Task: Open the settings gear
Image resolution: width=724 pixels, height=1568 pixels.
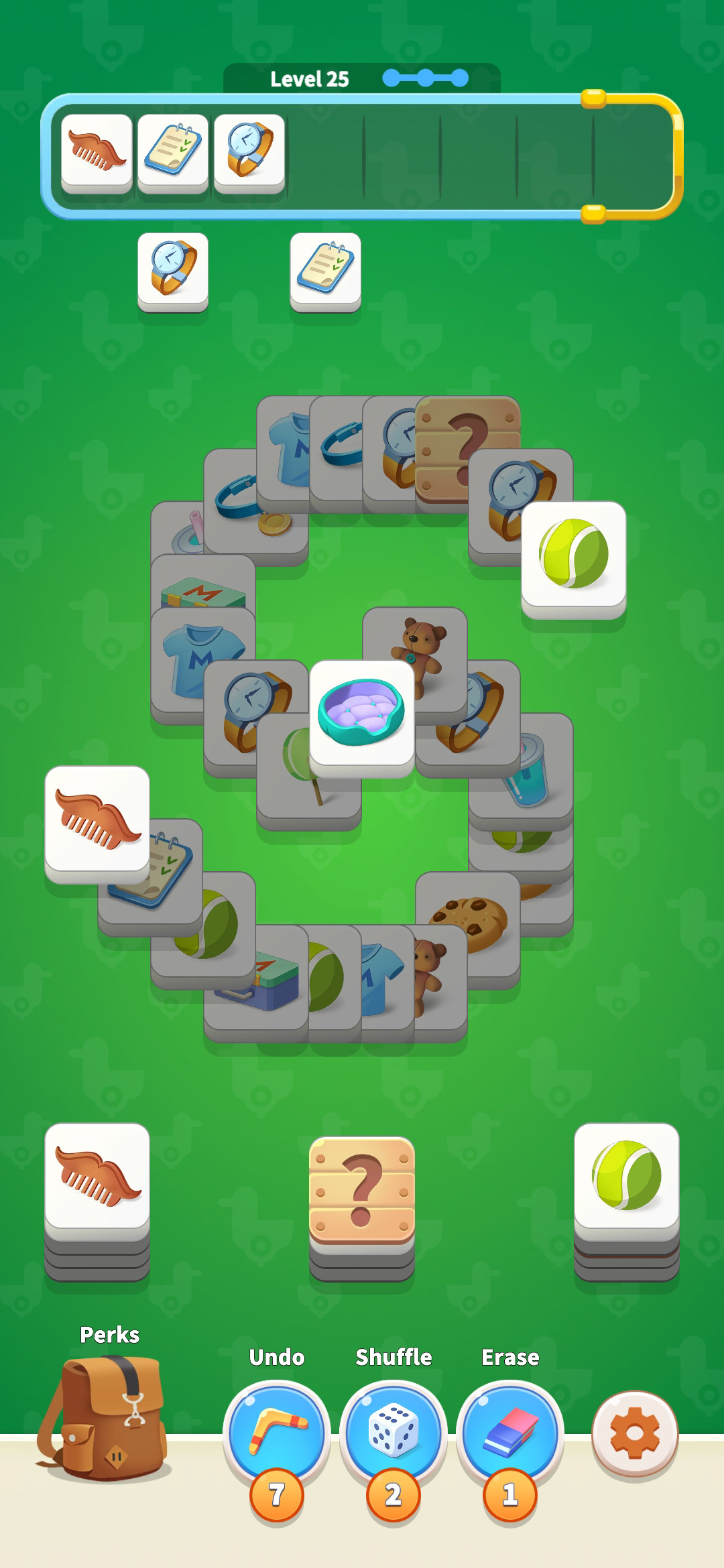Action: (635, 1434)
